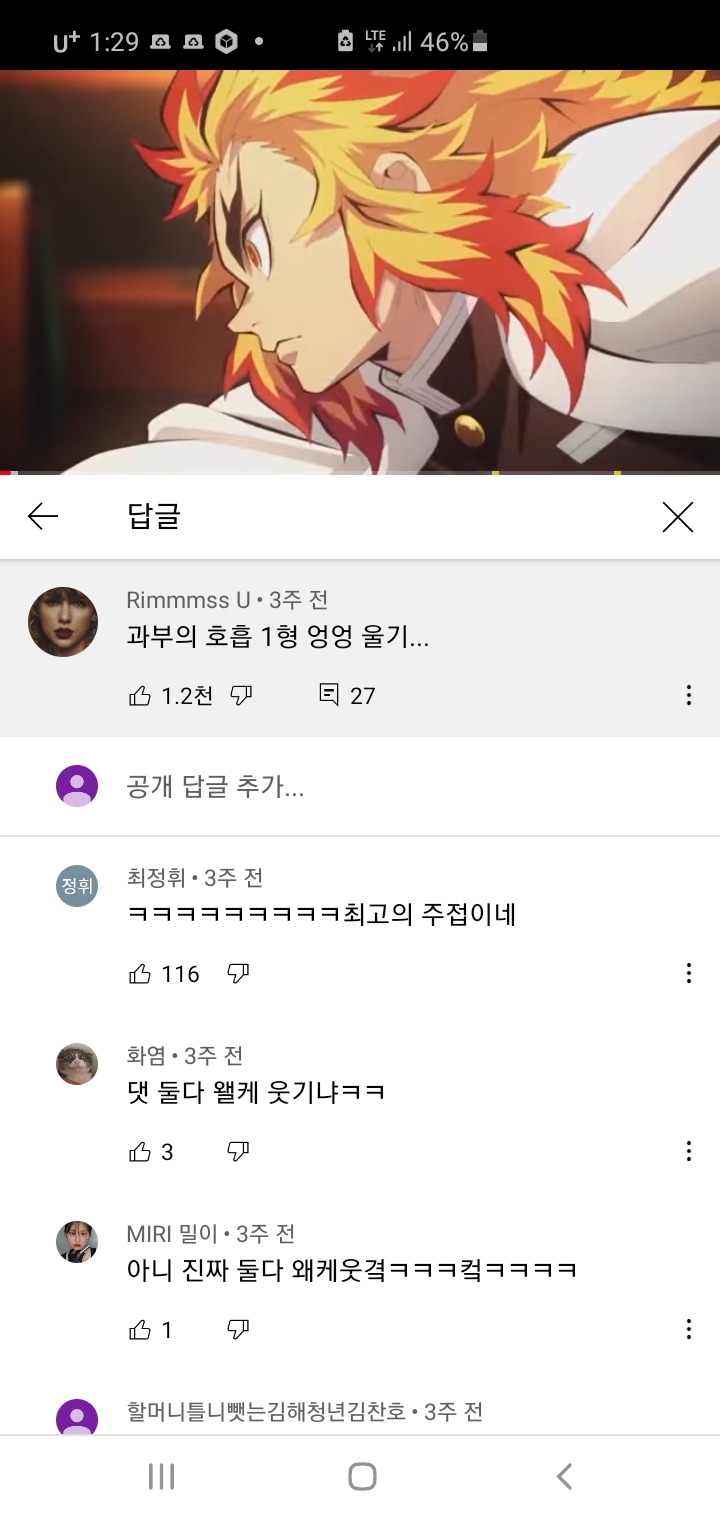This screenshot has height=1520, width=720.
Task: Like Rimmmss U's comment
Action: [x=141, y=696]
